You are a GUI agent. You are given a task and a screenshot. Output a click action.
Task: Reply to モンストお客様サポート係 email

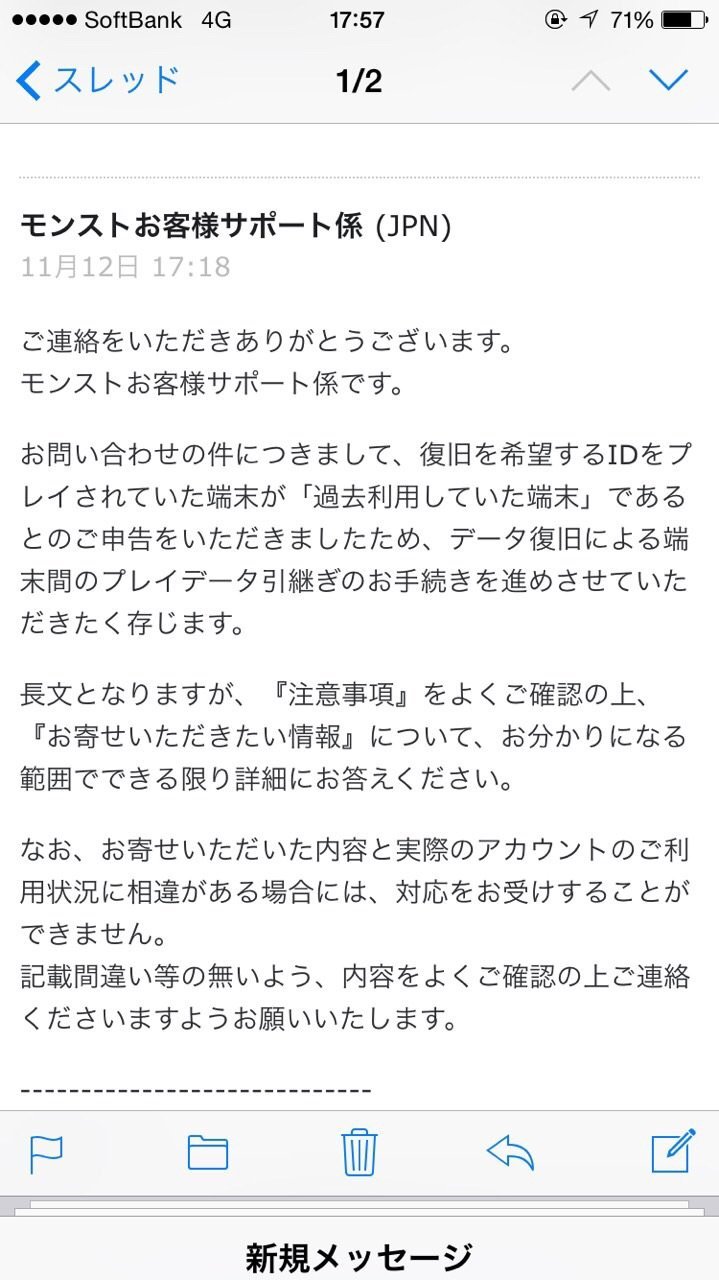tap(510, 1153)
